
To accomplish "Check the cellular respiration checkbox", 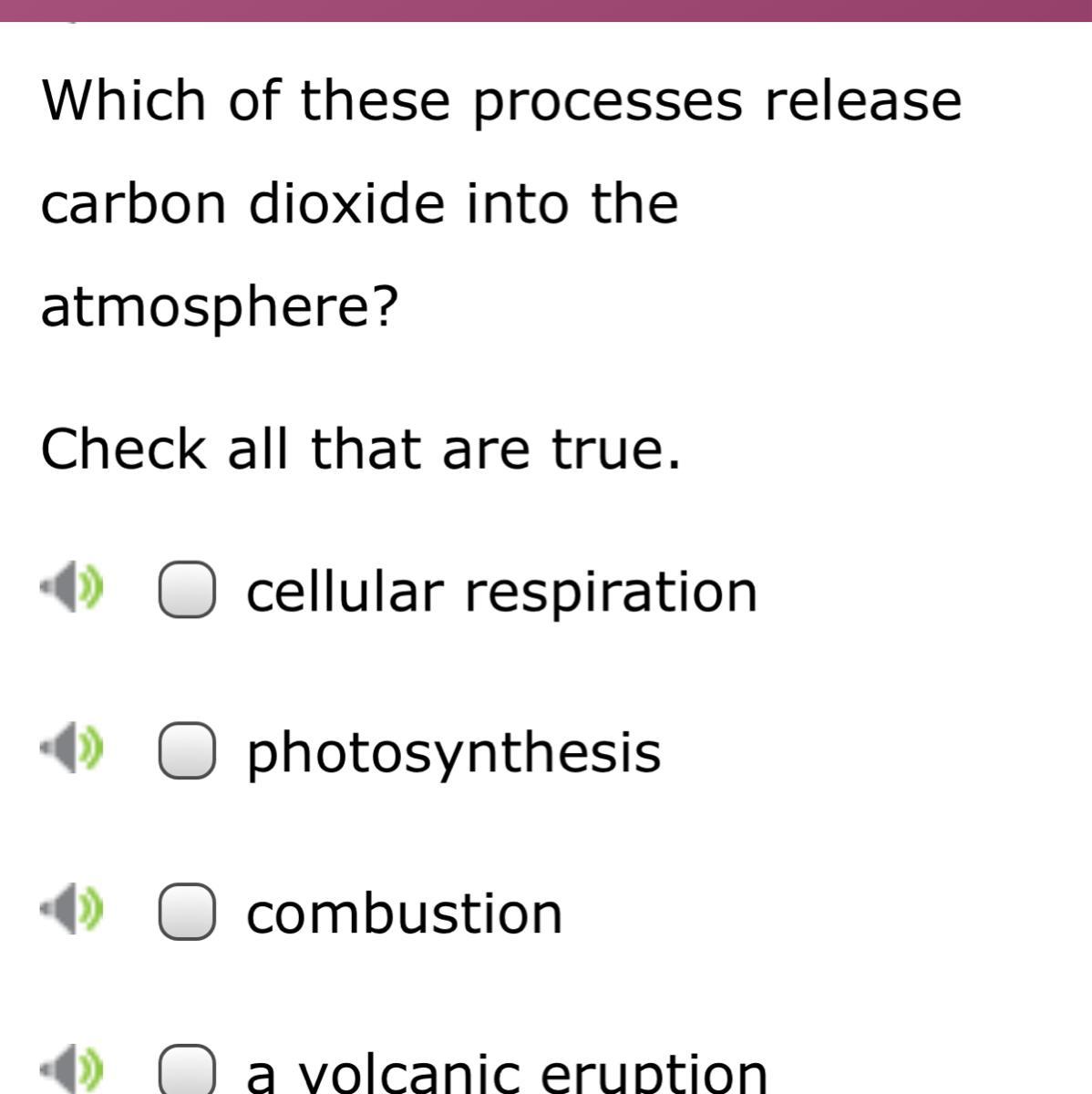I will 188,591.
